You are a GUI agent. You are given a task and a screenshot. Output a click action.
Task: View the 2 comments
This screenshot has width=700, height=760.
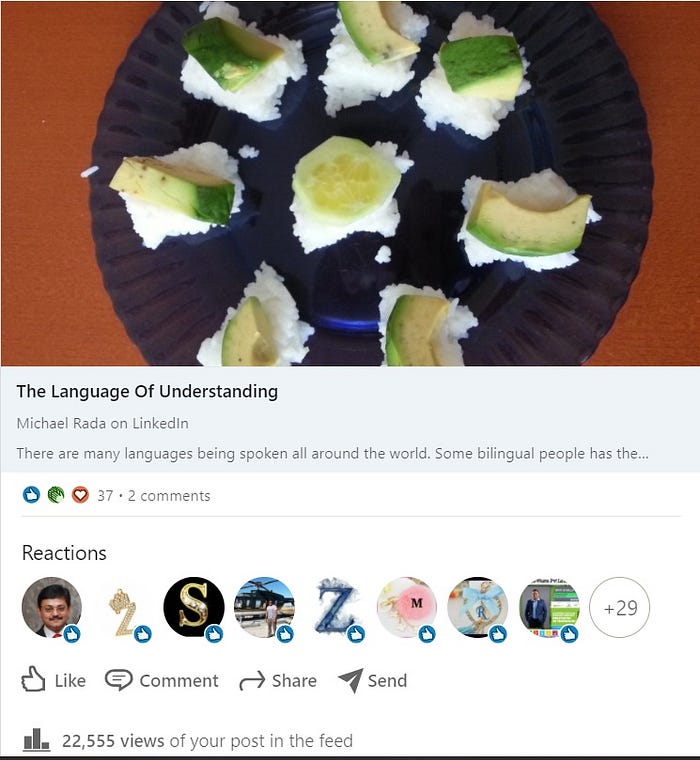click(168, 495)
